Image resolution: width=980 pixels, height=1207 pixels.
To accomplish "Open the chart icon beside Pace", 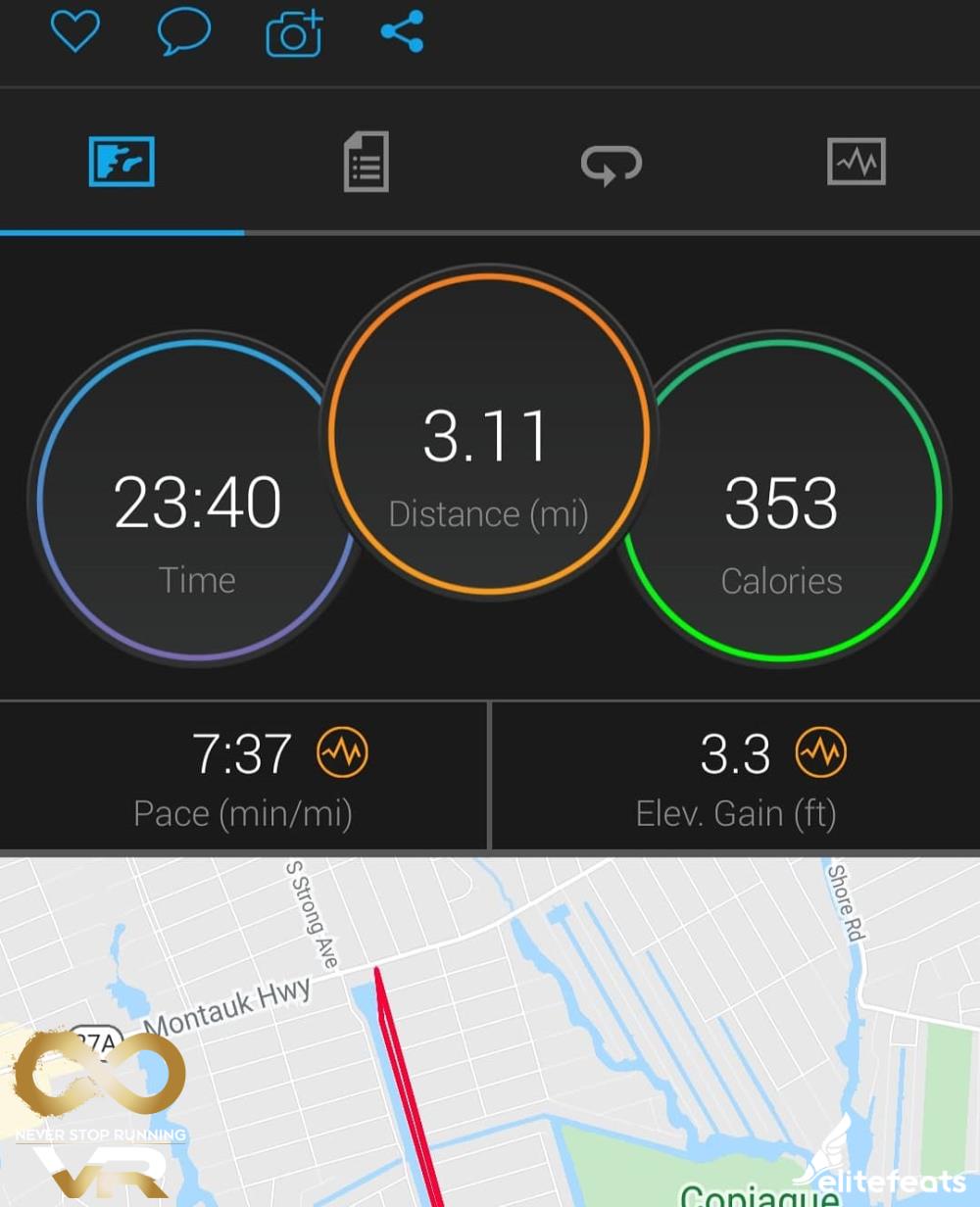I will point(342,753).
